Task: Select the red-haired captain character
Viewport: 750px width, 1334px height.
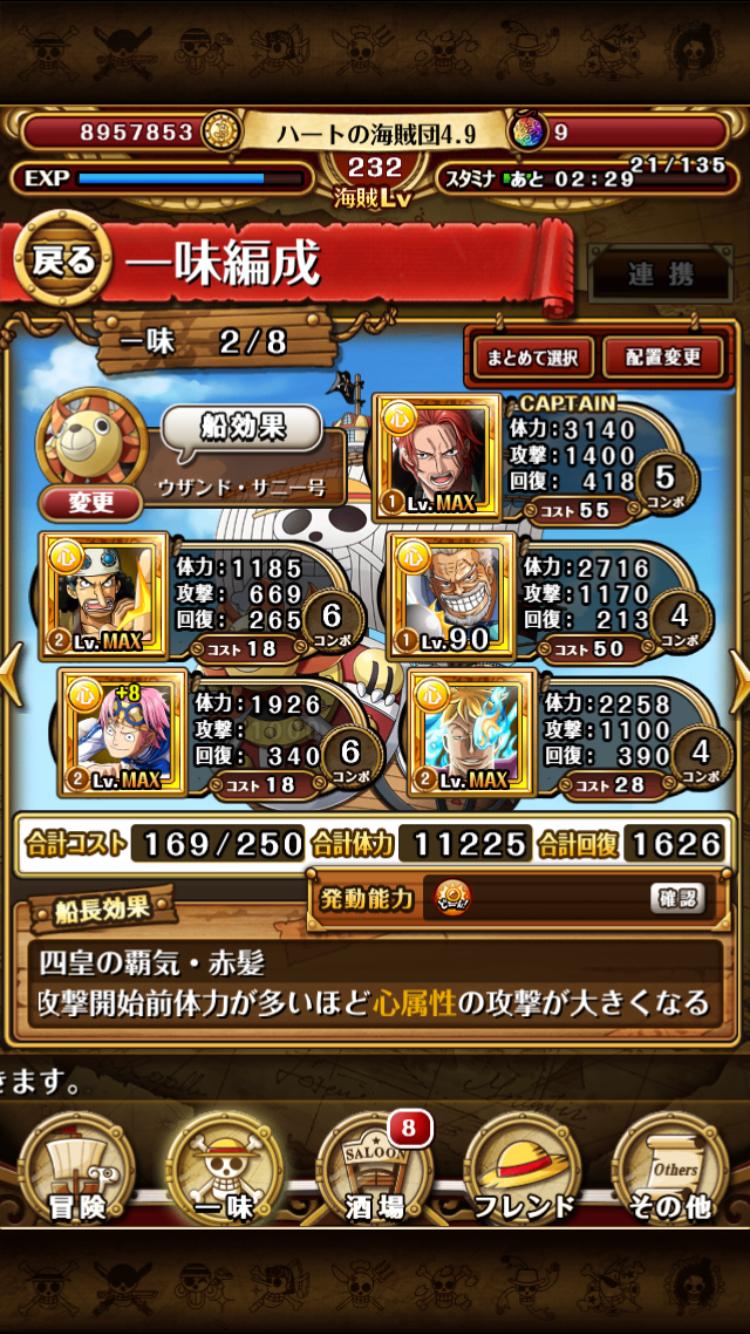Action: [x=437, y=458]
